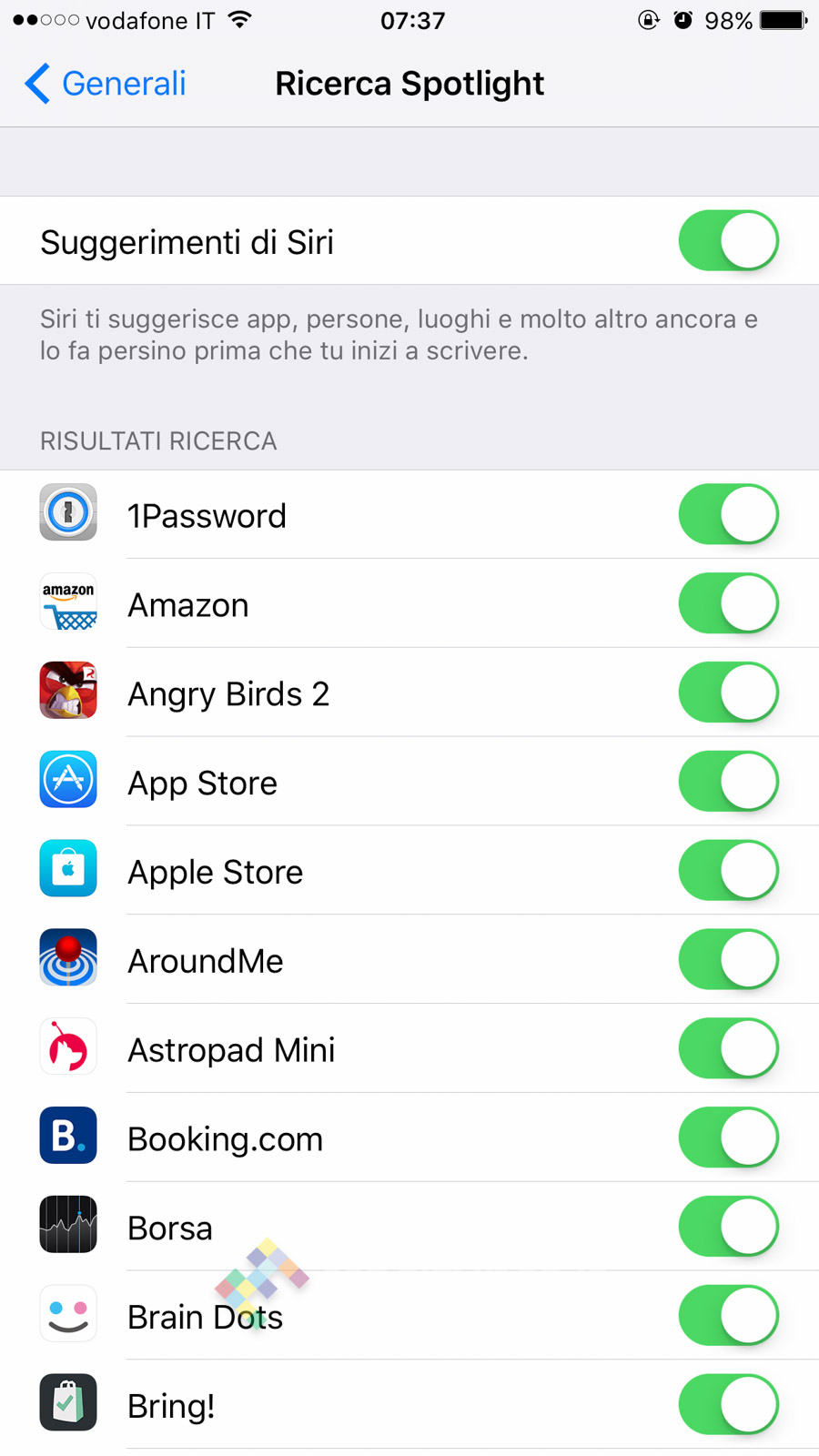Disable the Borsa switch
The width and height of the screenshot is (819, 1456).
tap(728, 1228)
